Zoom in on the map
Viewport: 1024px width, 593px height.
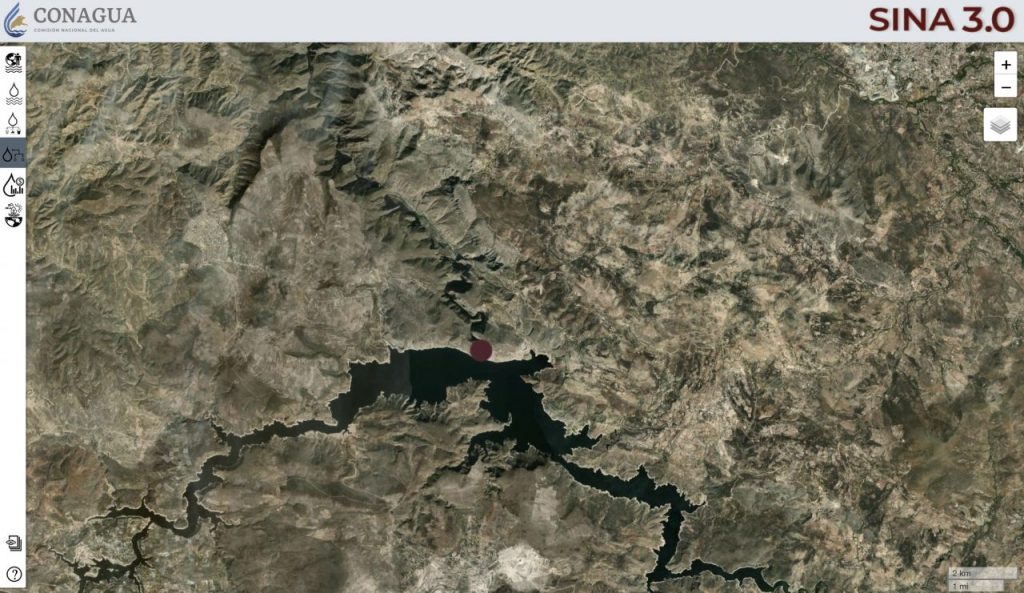[1006, 64]
